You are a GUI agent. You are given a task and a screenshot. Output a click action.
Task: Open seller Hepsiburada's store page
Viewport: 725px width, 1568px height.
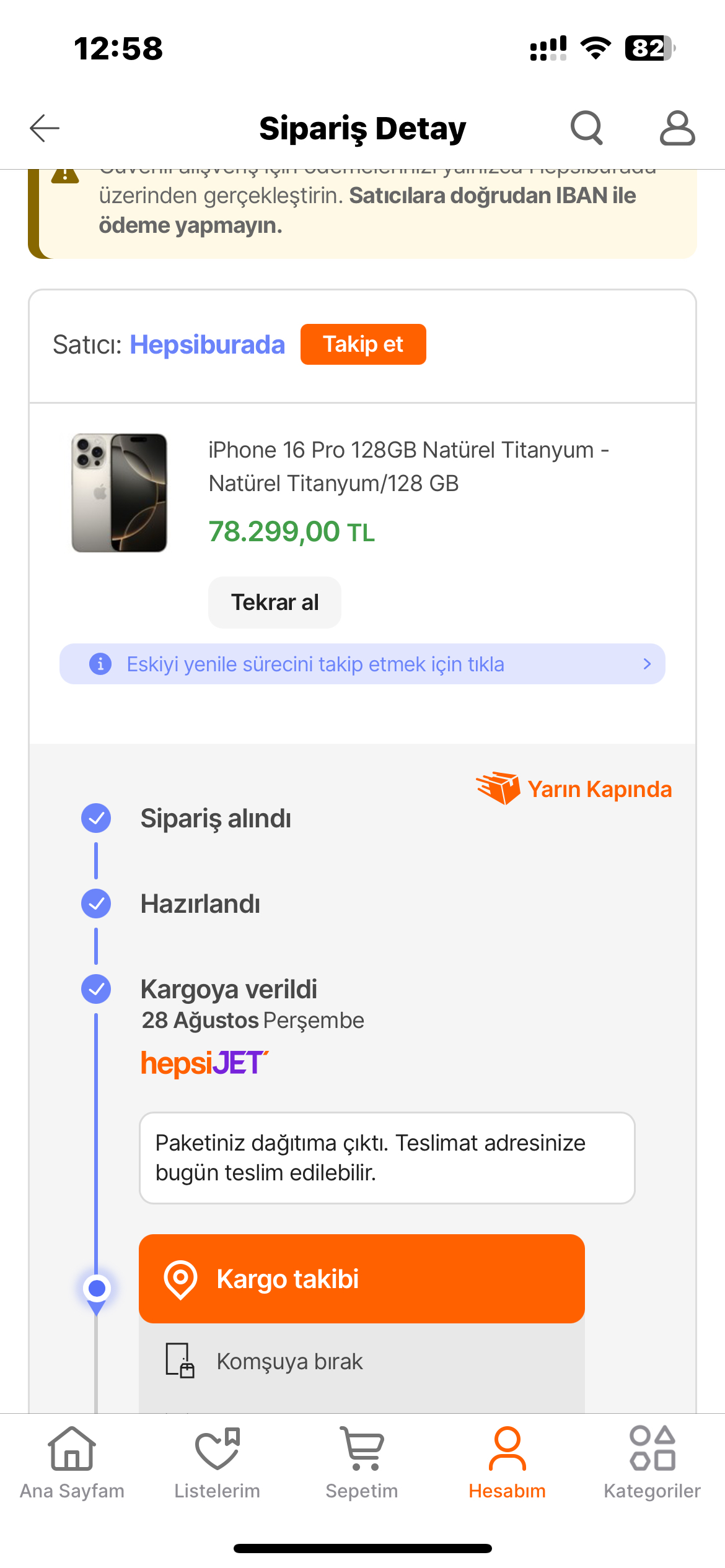(x=207, y=345)
